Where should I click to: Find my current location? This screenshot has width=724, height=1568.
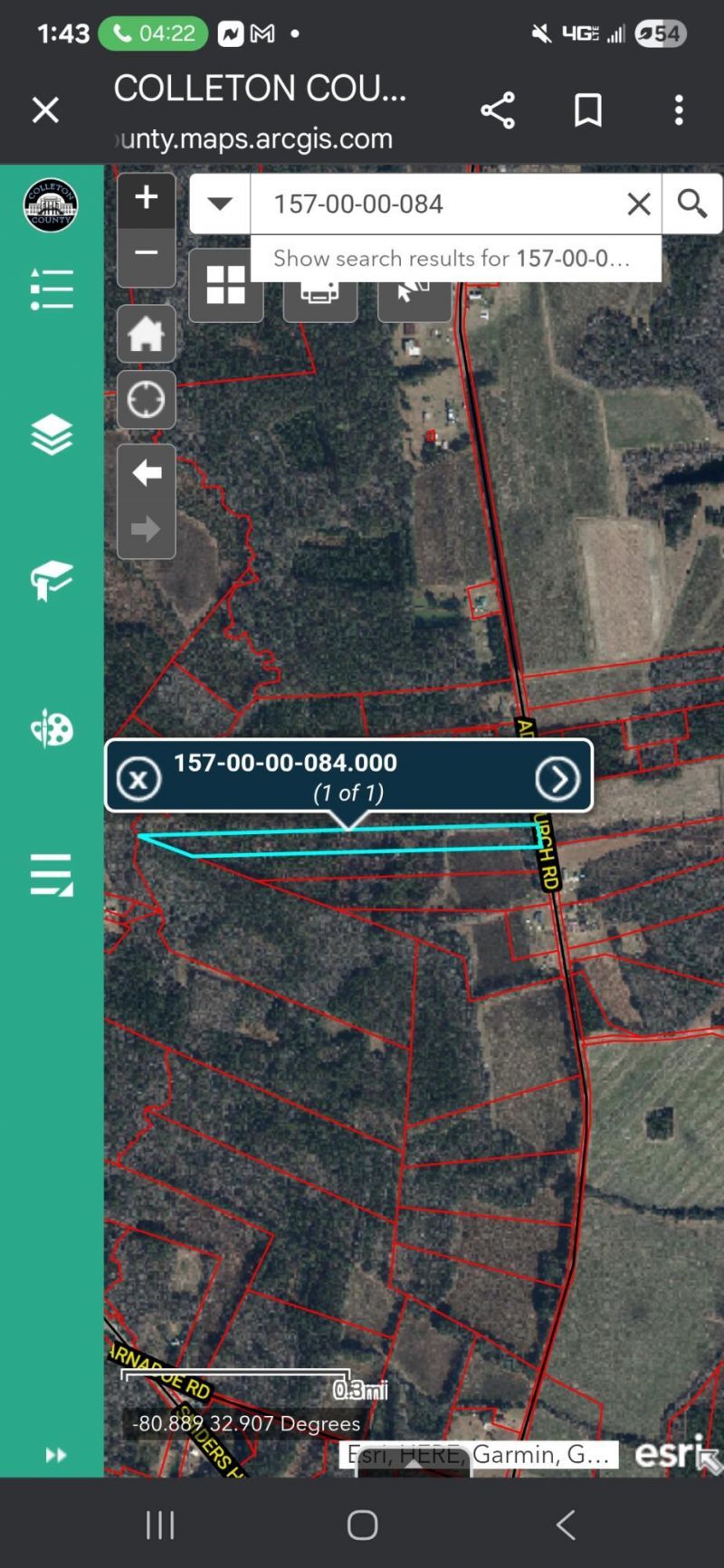coord(146,399)
